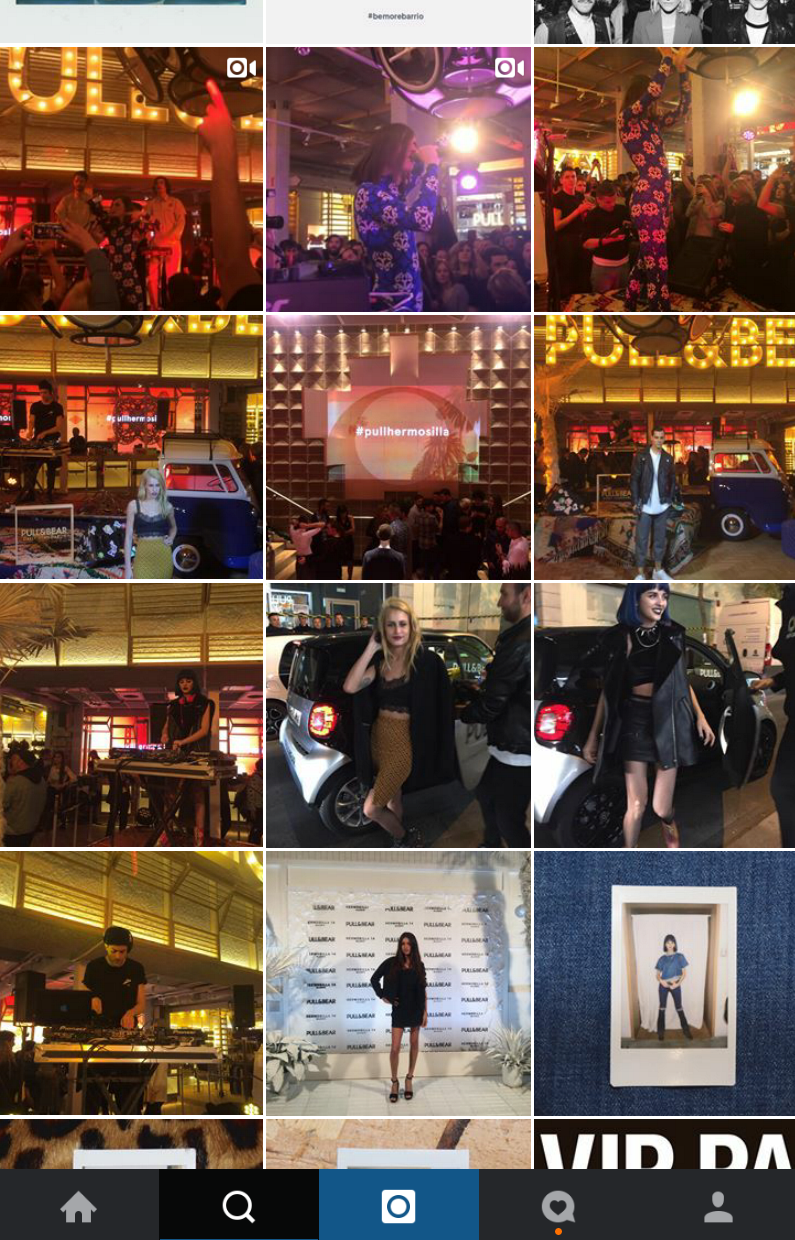Open the polaroid on denim photo
The height and width of the screenshot is (1240, 795).
tap(664, 983)
